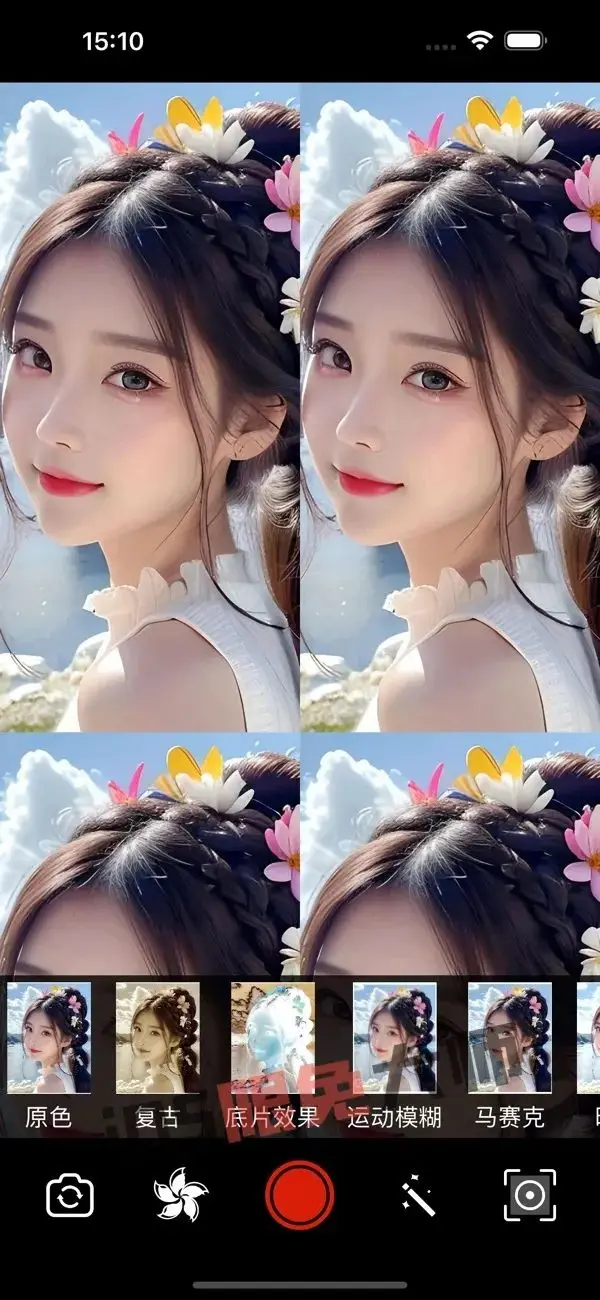Tap the flower icon in the bottom toolbar

[181, 1196]
